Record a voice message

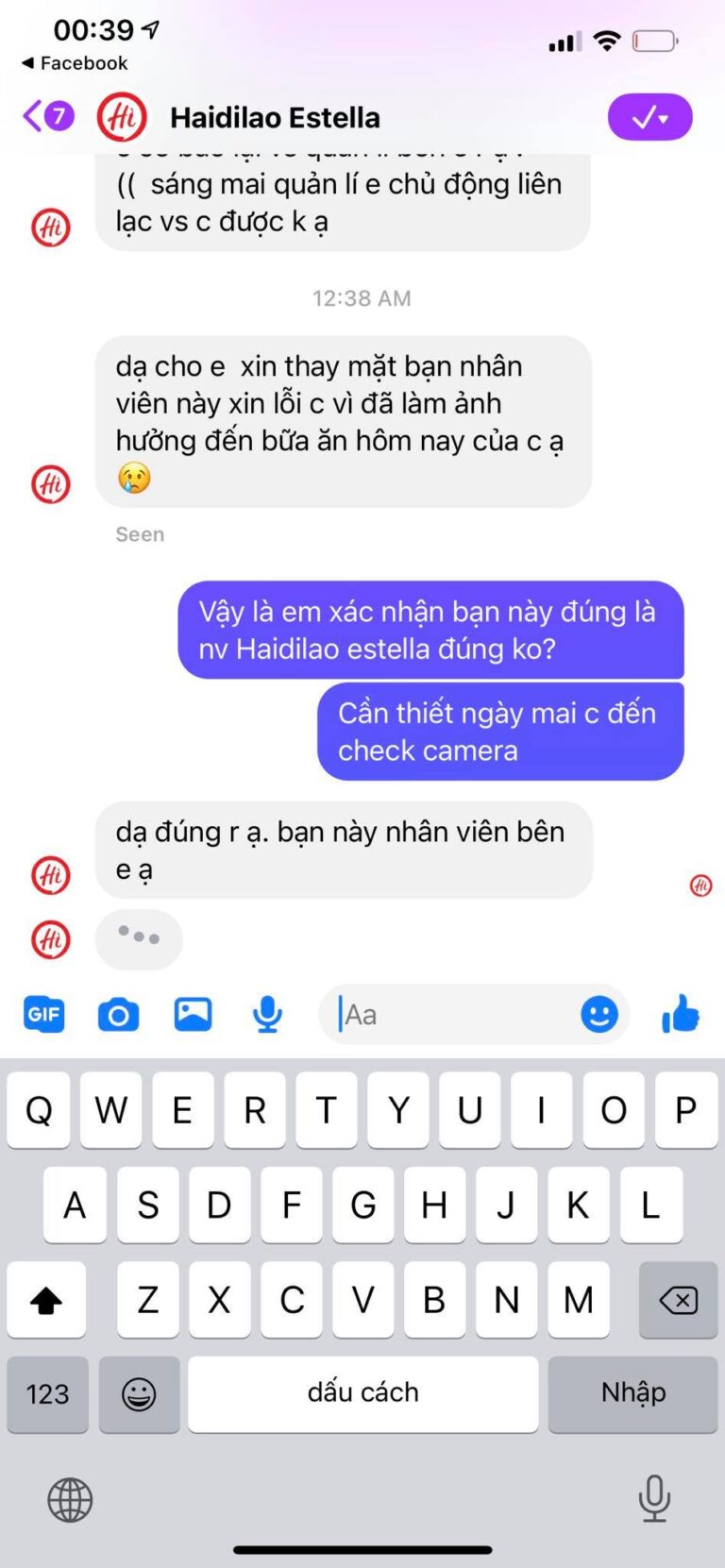(x=267, y=1015)
